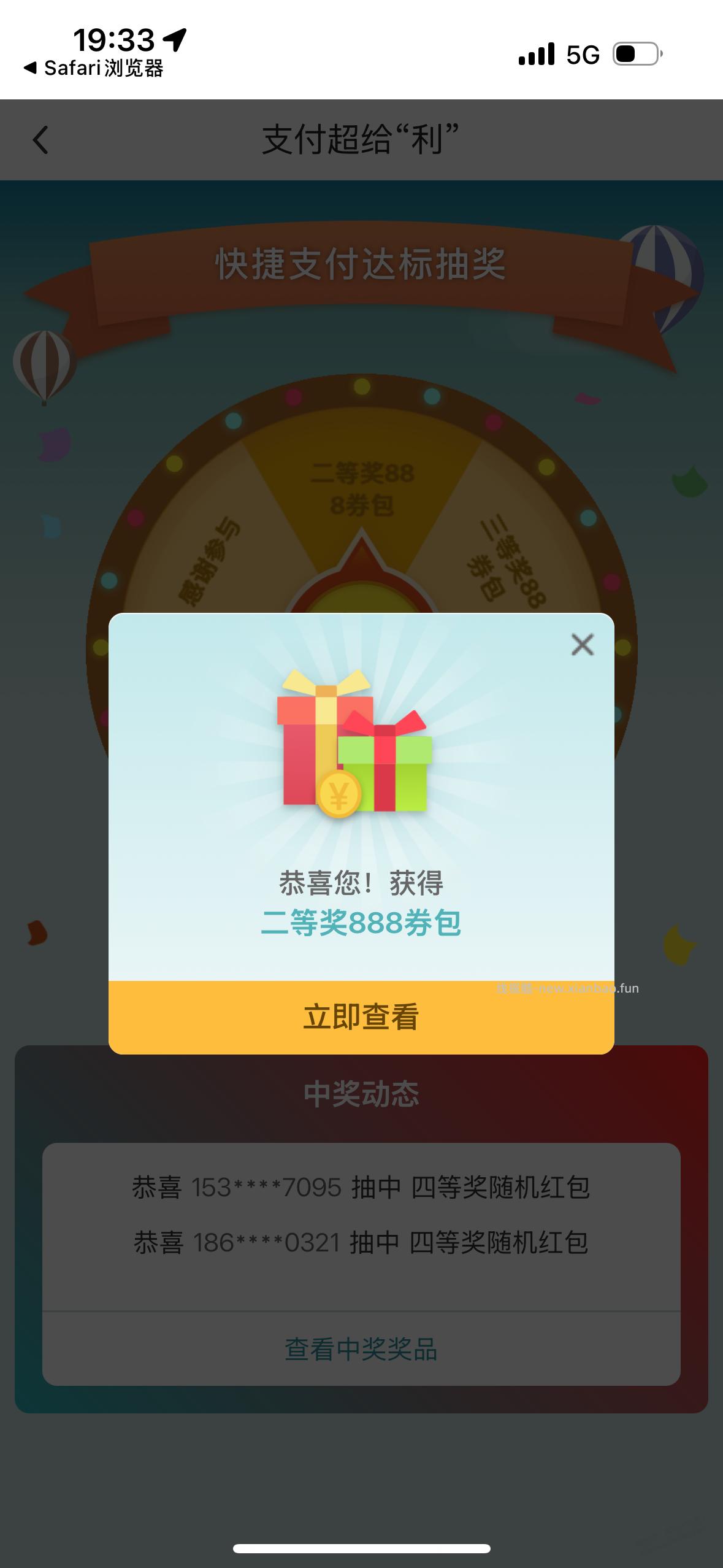Screen dimensions: 723x1568
Task: Tap the 支付超给"利" title bar
Action: pyautogui.click(x=362, y=140)
